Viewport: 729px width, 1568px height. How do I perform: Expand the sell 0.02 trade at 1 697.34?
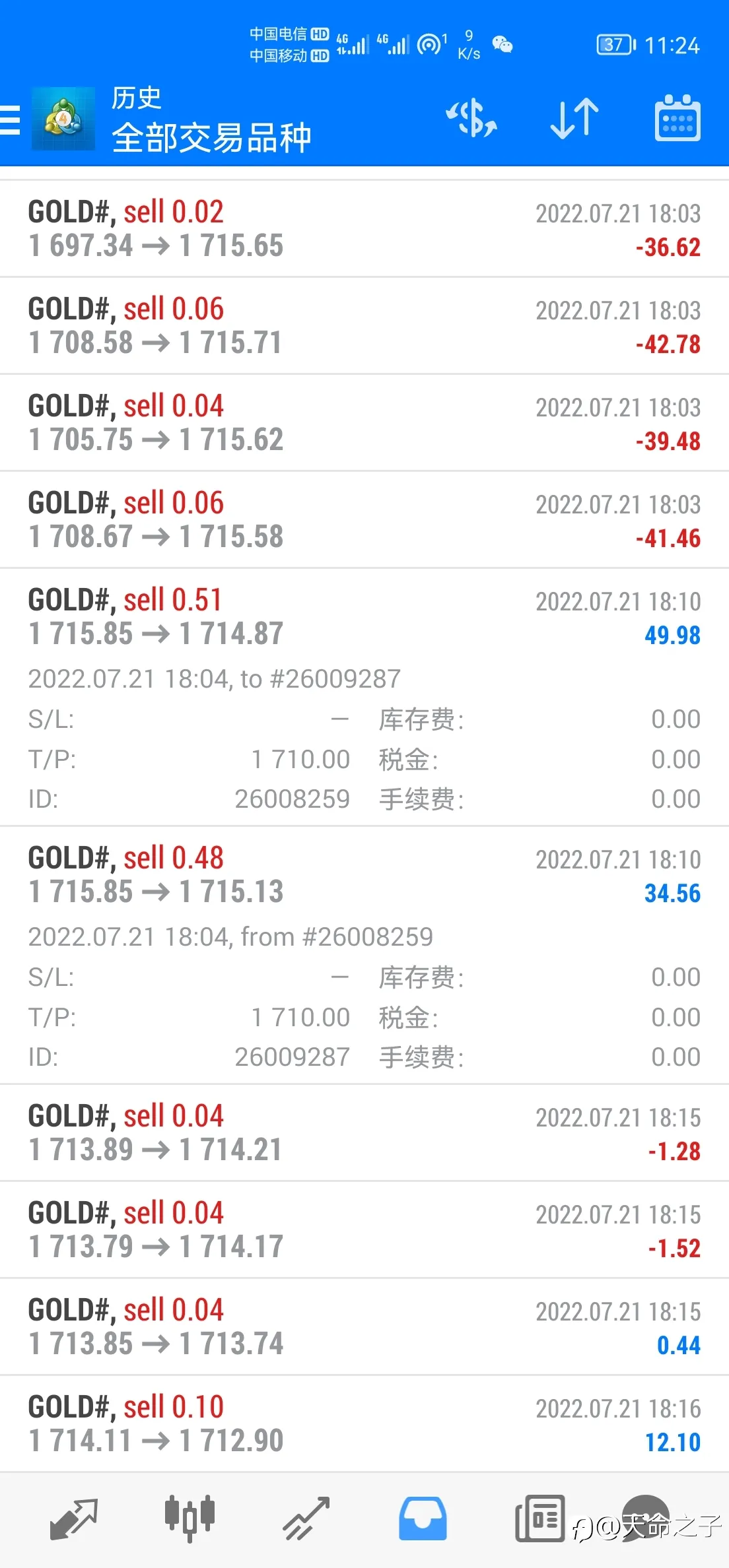click(x=364, y=229)
